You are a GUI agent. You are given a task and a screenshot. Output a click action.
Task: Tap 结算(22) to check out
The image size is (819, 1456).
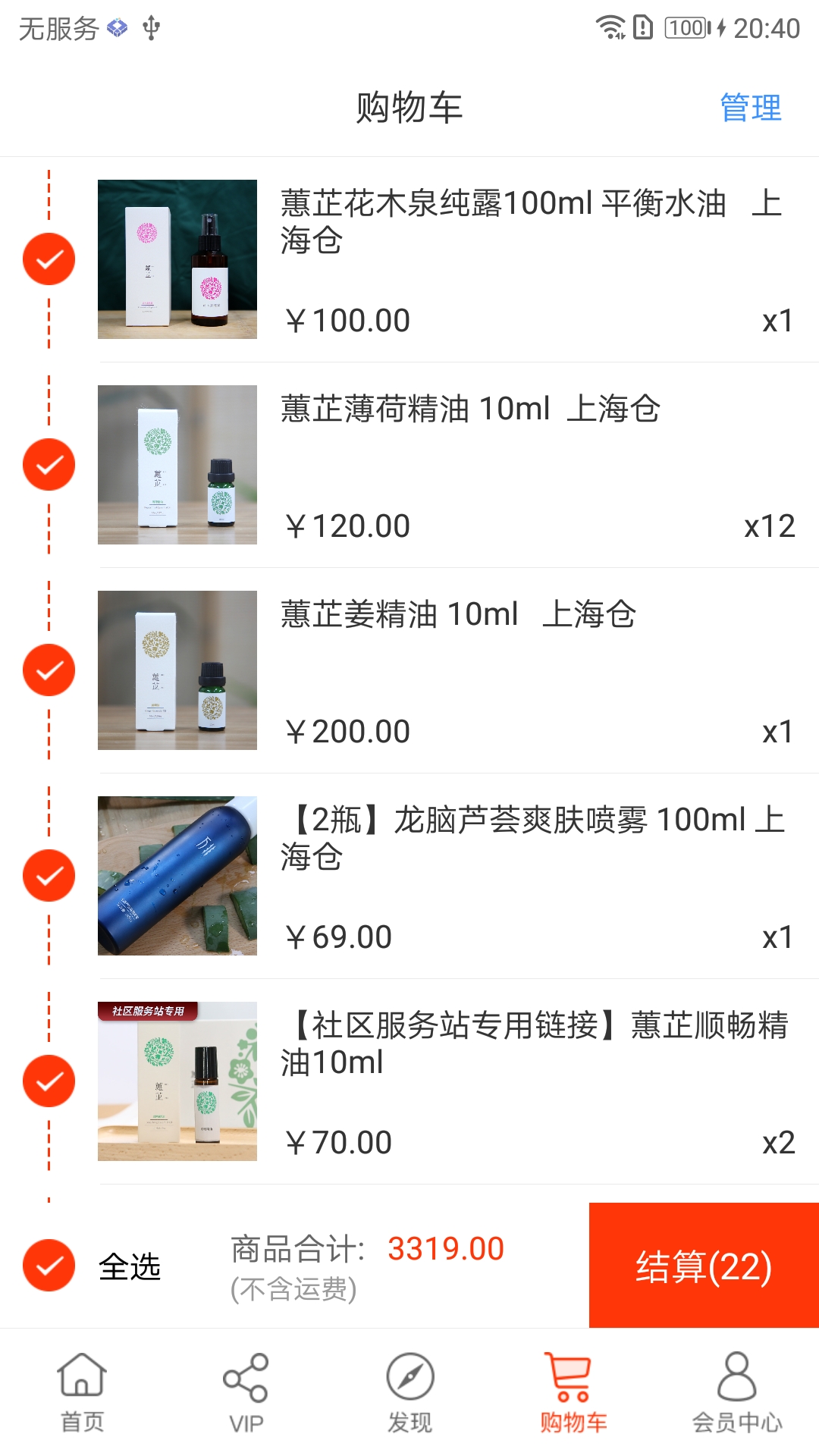704,1266
